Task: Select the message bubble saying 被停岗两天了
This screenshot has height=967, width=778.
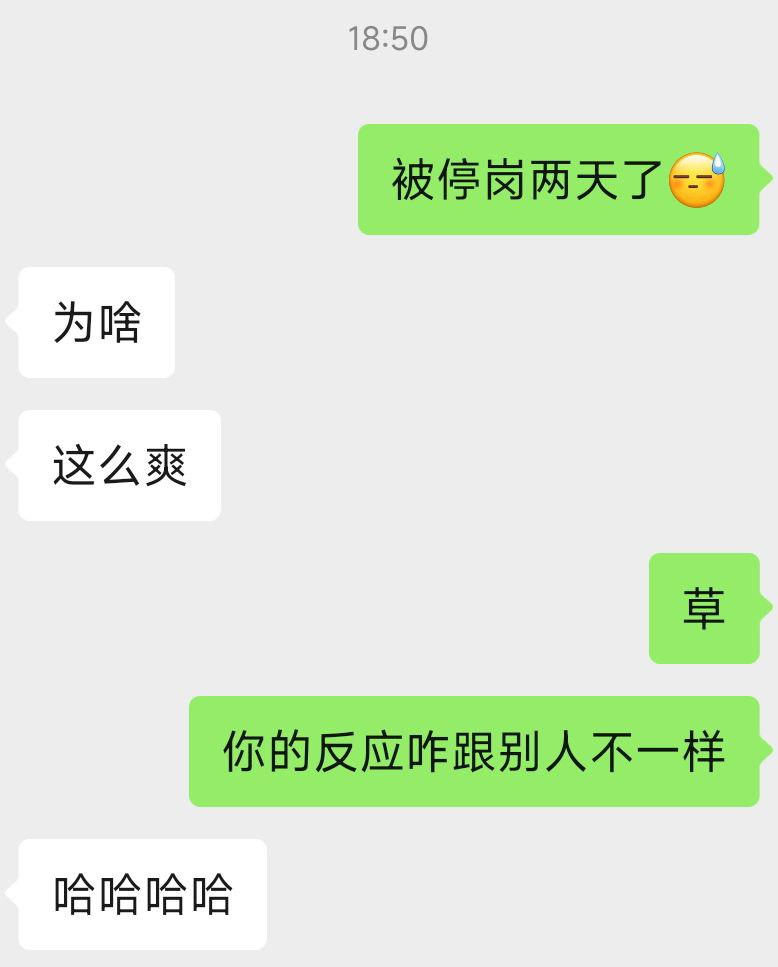Action: [557, 181]
